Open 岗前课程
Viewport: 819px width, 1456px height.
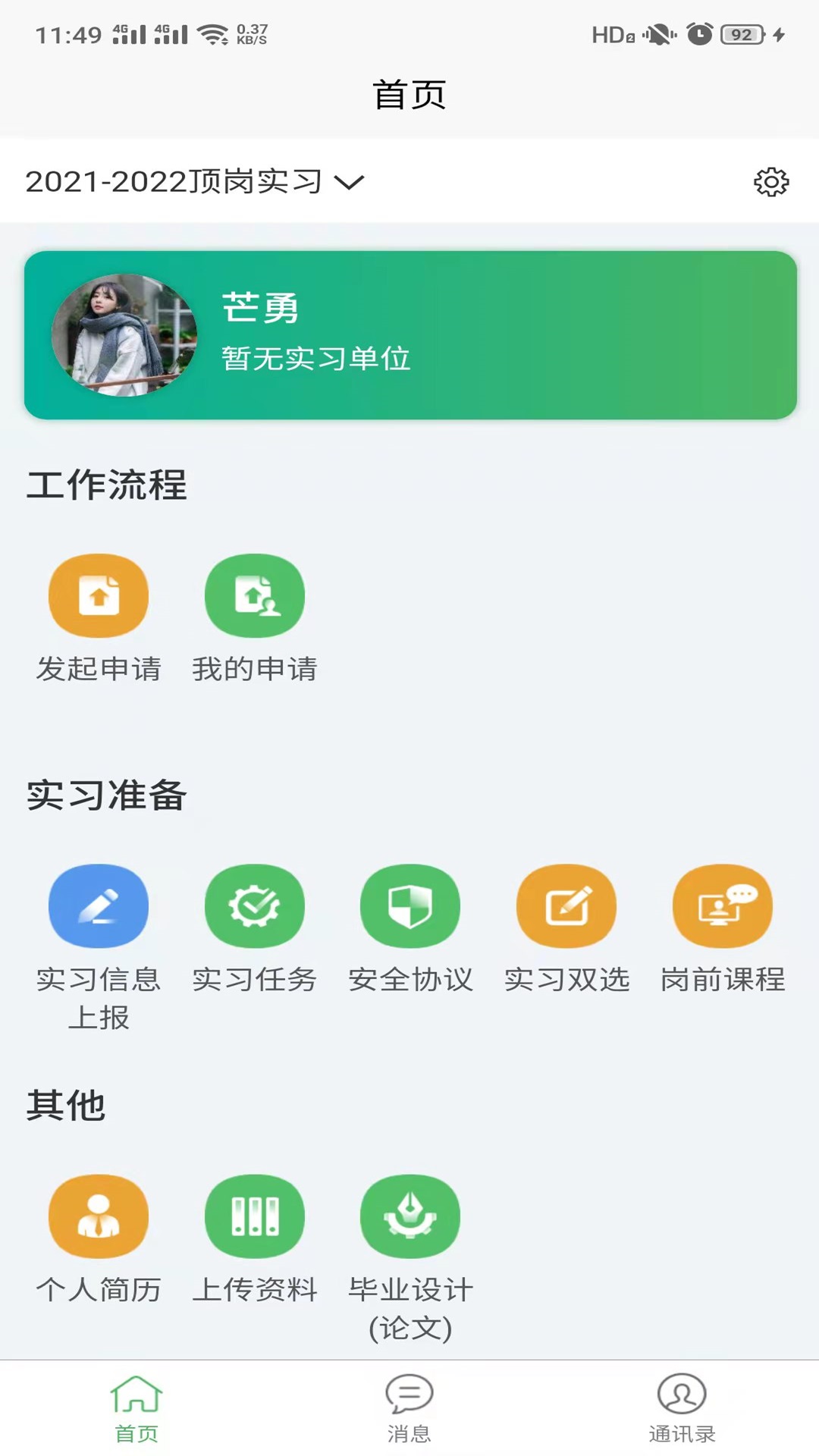pos(722,907)
